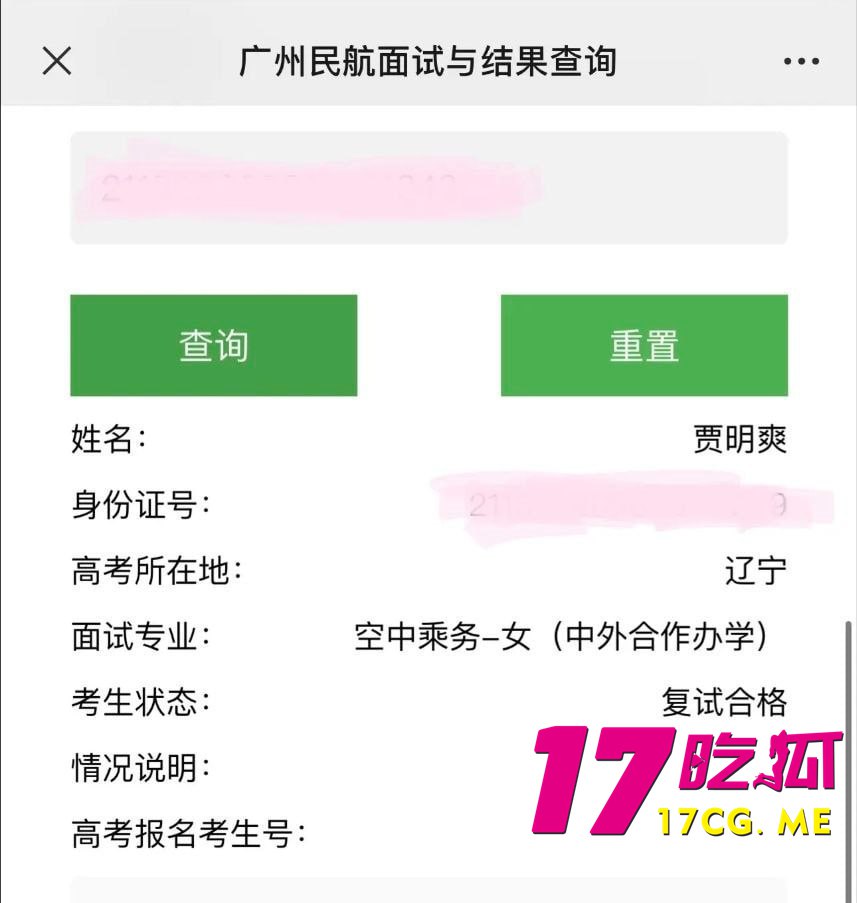Viewport: 857px width, 903px height.
Task: Tap the 重置 reset button
Action: (x=643, y=345)
